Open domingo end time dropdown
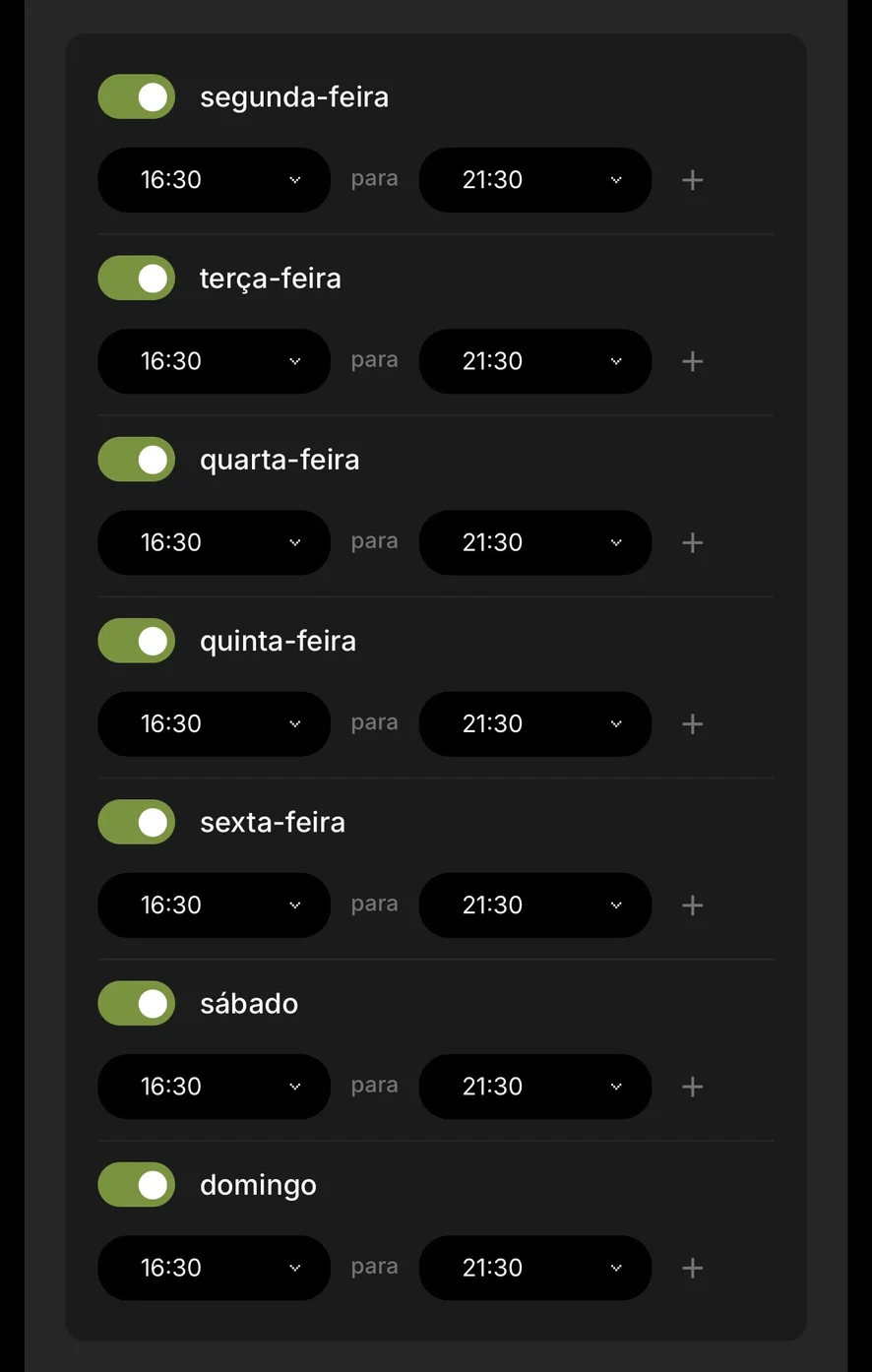The height and width of the screenshot is (1372, 872). (534, 1268)
